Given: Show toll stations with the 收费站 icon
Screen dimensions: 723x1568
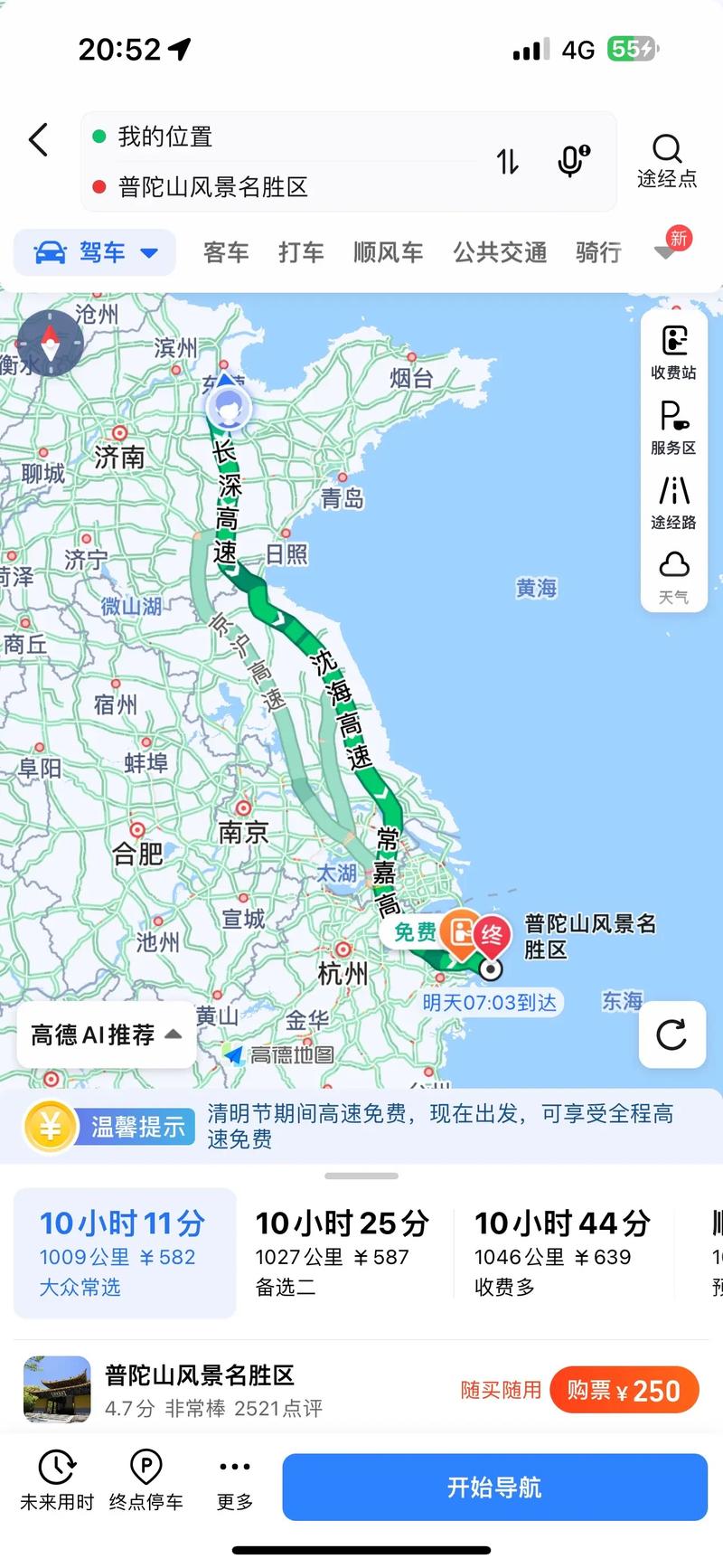Looking at the screenshot, I should (672, 353).
